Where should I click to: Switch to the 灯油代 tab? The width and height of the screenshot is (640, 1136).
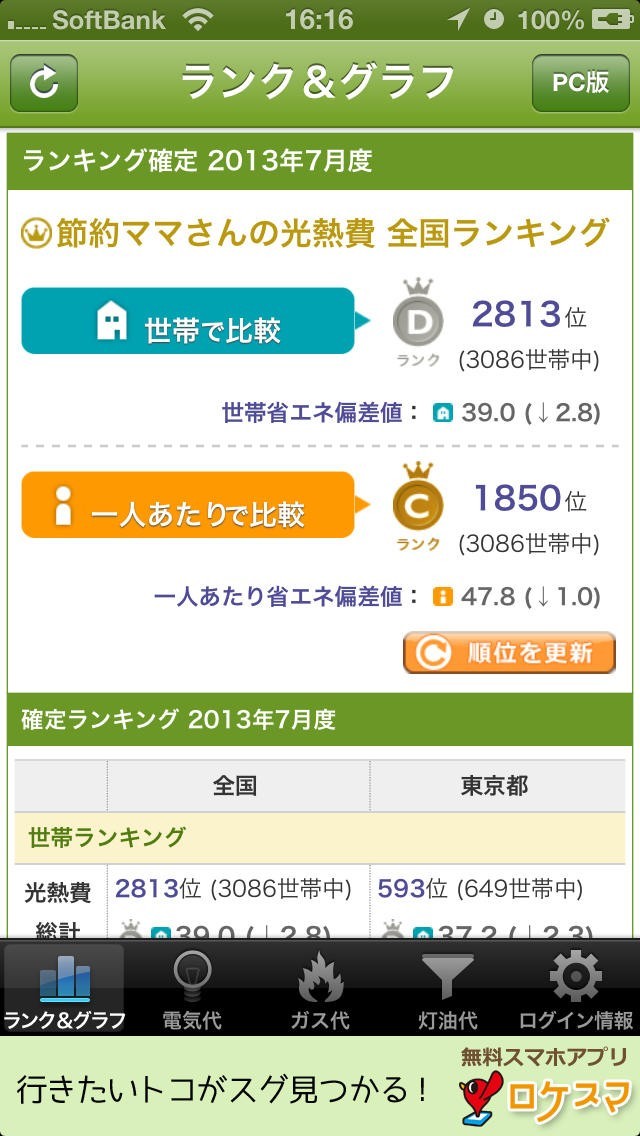point(447,989)
